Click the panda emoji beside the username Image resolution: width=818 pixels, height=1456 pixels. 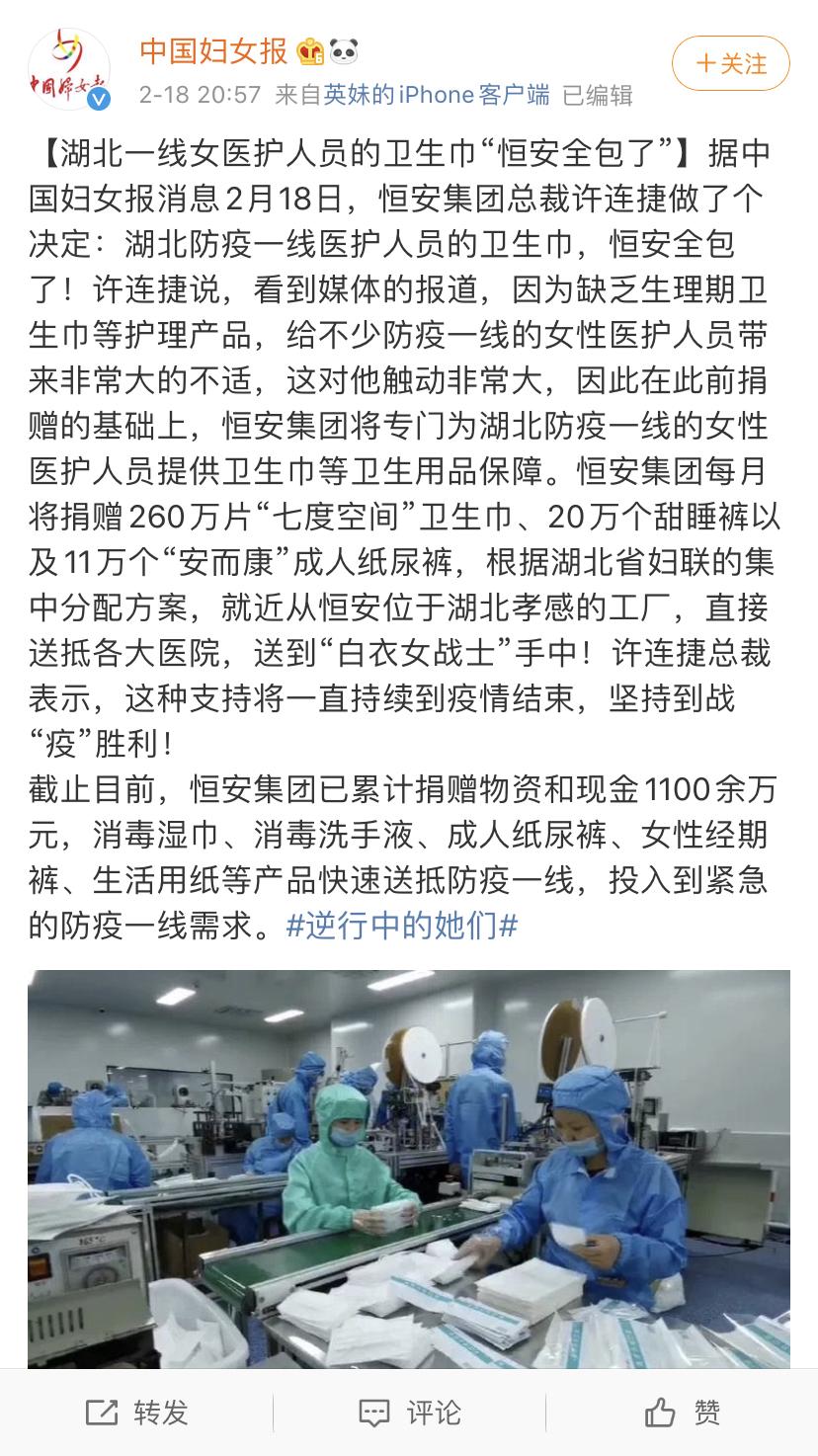tap(345, 52)
